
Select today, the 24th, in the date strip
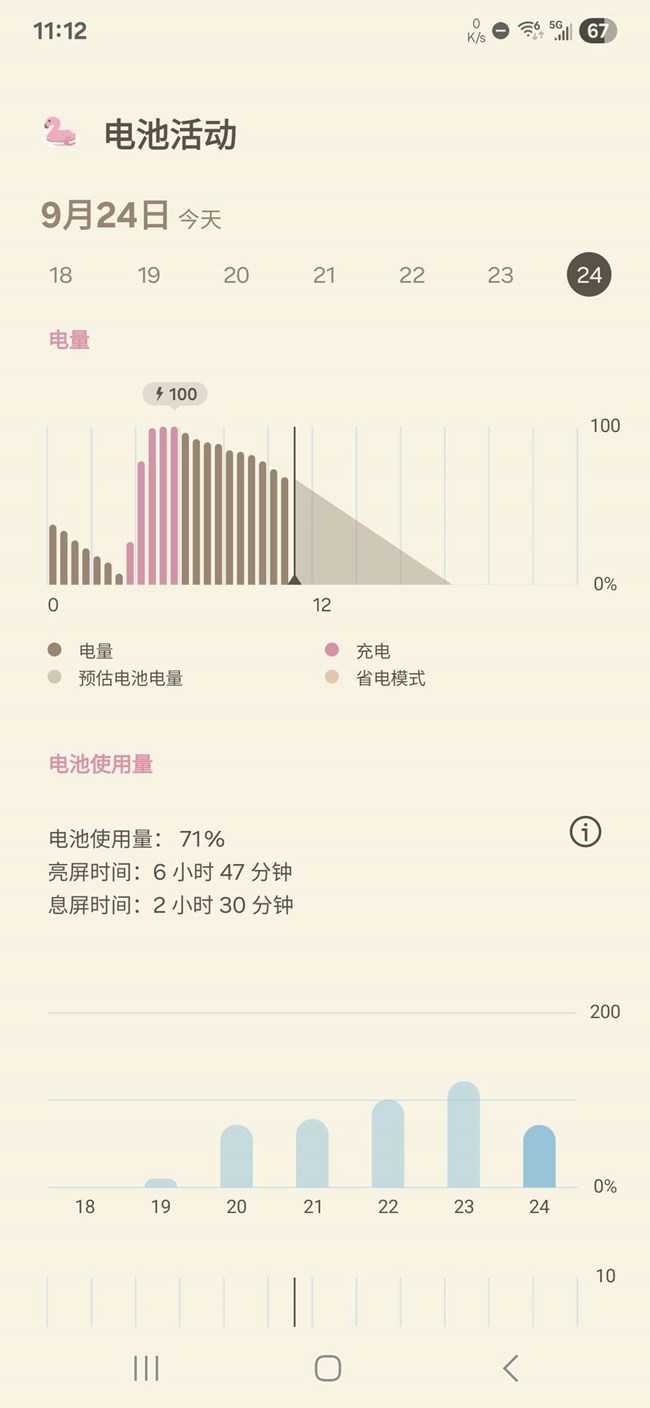(589, 275)
